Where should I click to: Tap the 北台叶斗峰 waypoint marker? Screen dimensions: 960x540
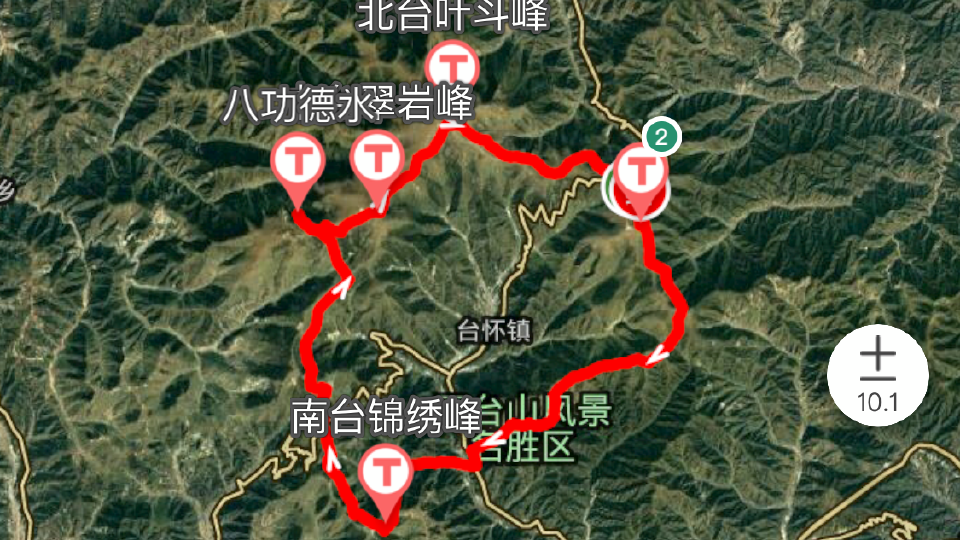pos(452,65)
